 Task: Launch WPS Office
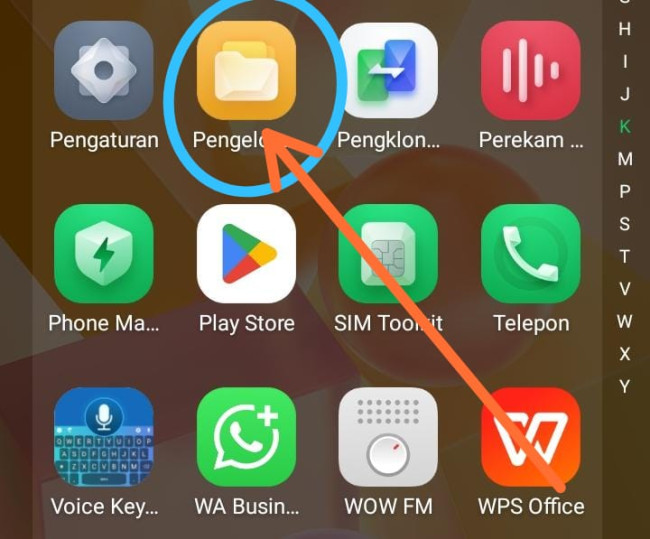coord(531,437)
